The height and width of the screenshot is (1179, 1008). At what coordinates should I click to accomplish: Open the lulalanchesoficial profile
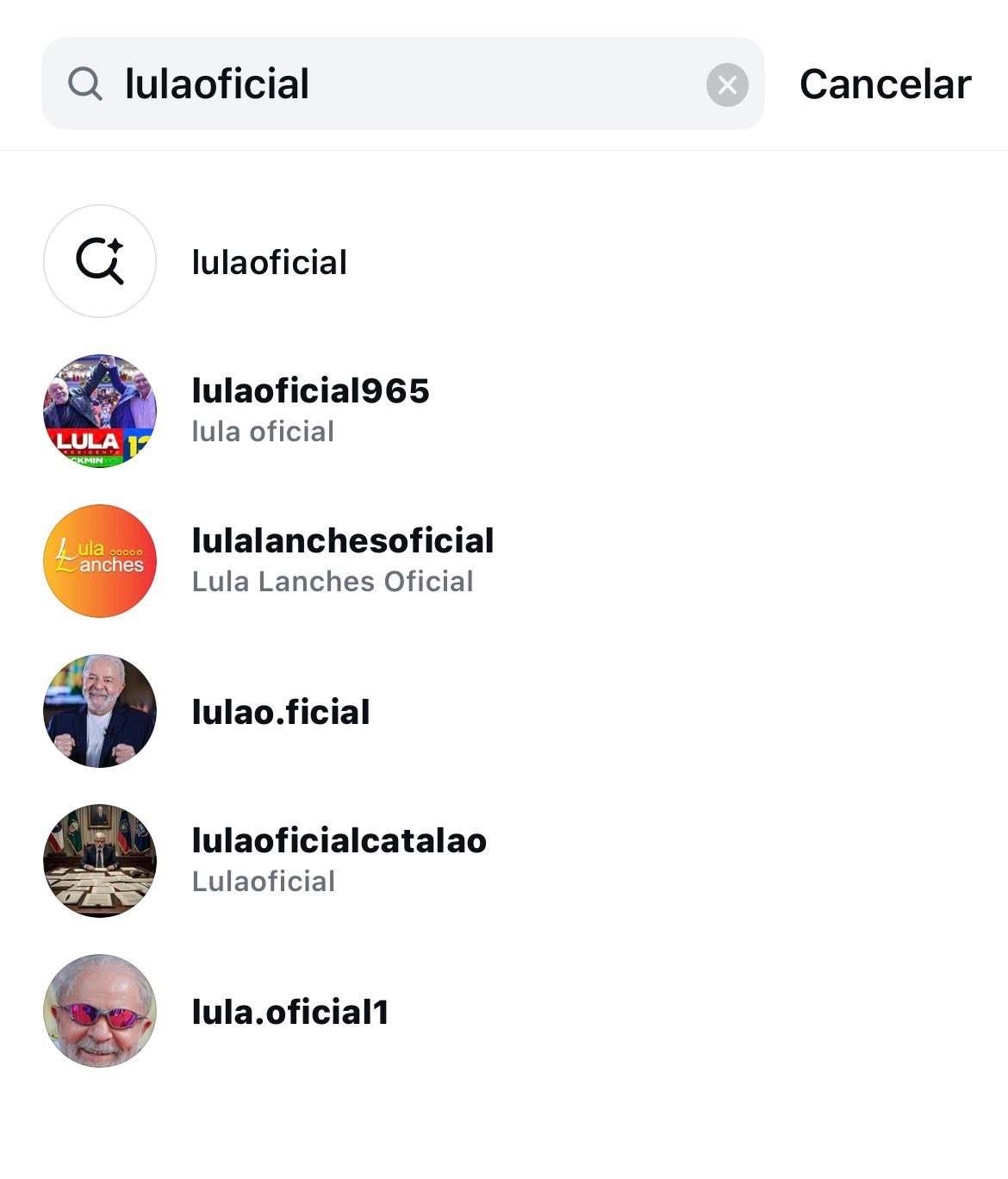coord(342,560)
